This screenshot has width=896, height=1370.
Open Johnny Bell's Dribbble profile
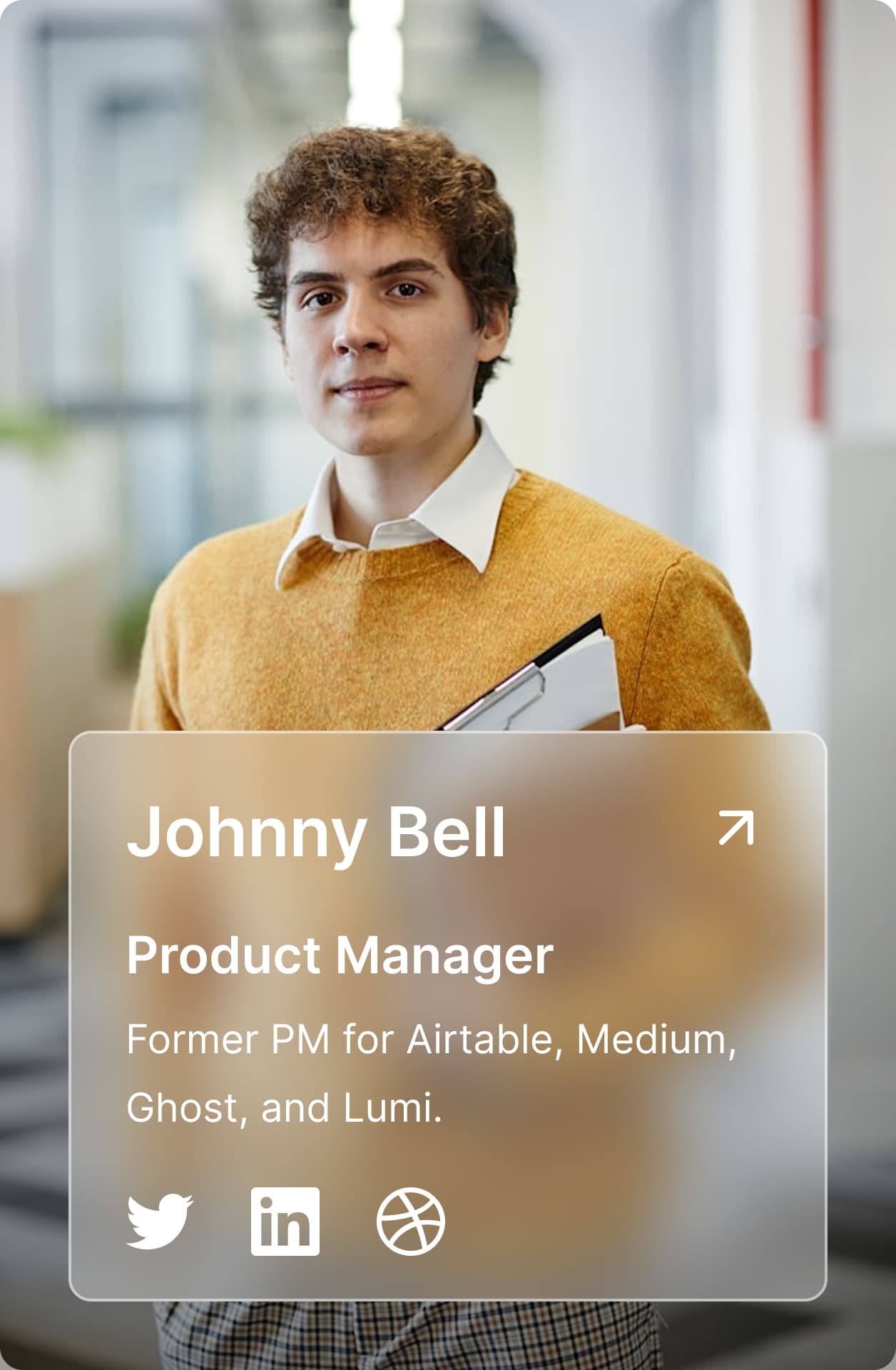click(411, 1222)
